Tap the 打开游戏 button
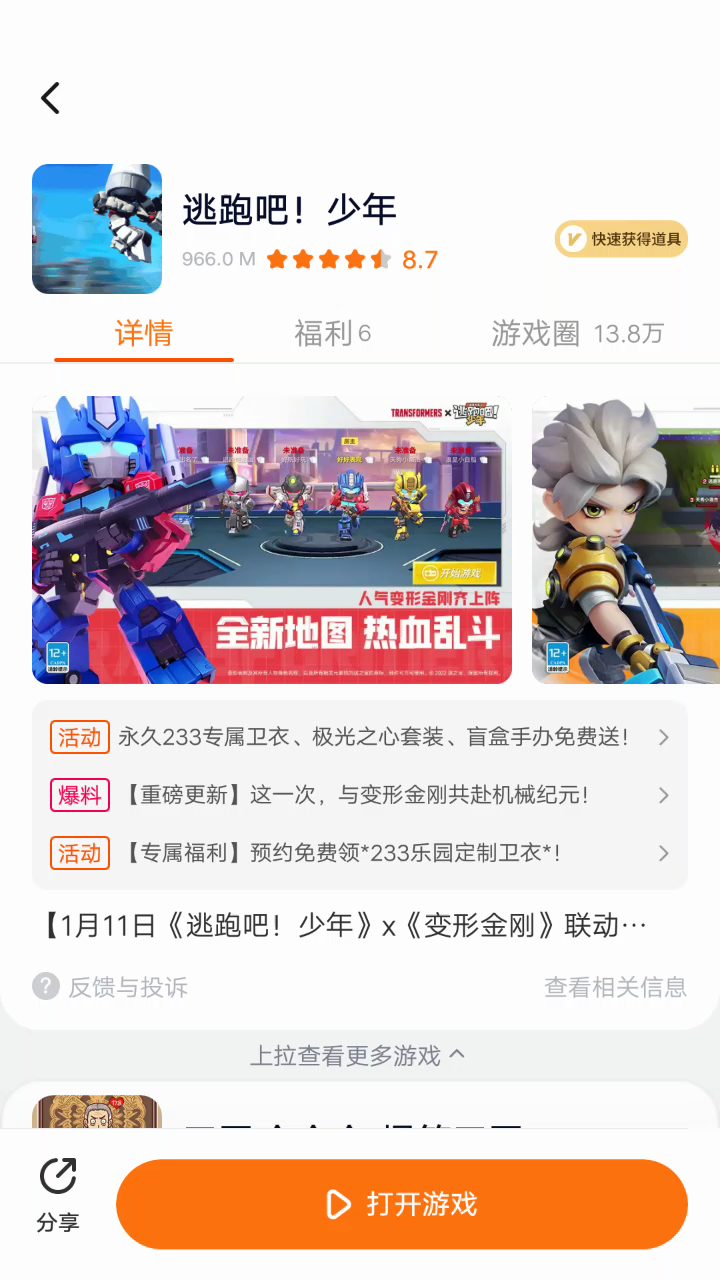 tap(402, 1204)
